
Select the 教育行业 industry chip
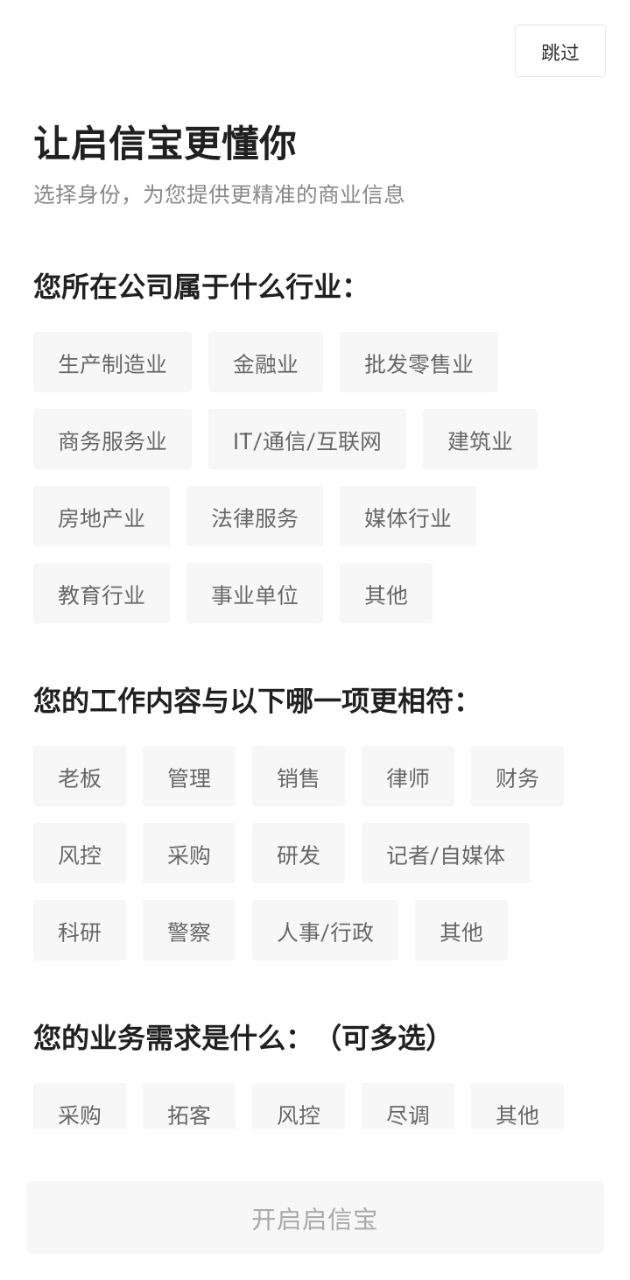[x=101, y=594]
